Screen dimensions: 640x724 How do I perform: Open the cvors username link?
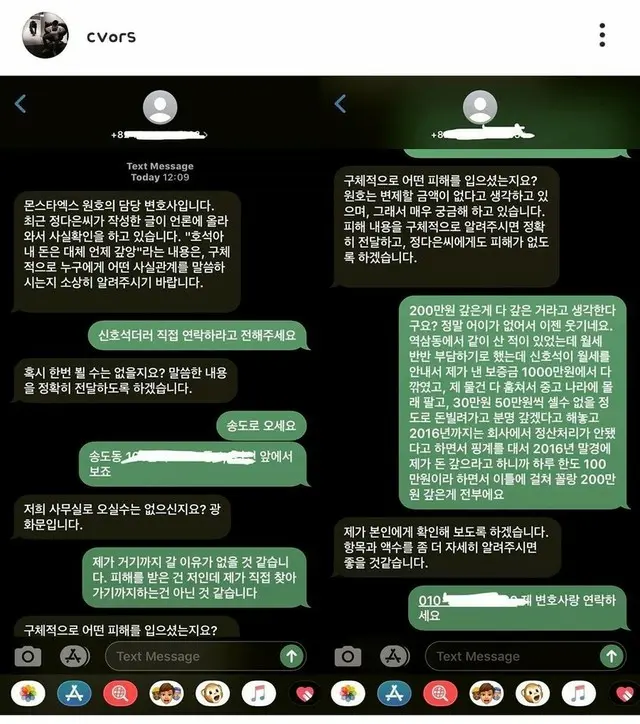(110, 37)
